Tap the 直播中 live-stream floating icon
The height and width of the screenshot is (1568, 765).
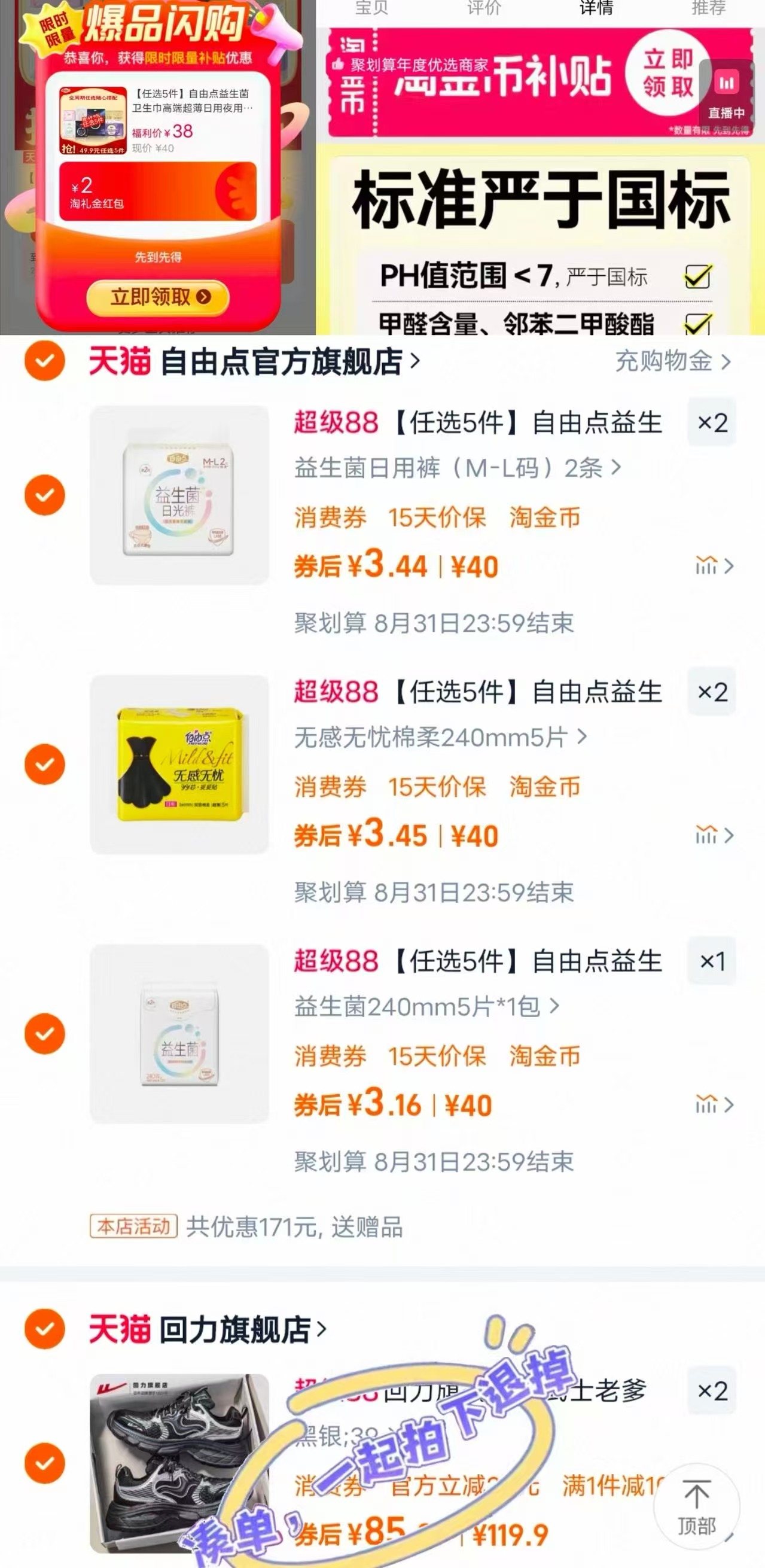click(728, 92)
